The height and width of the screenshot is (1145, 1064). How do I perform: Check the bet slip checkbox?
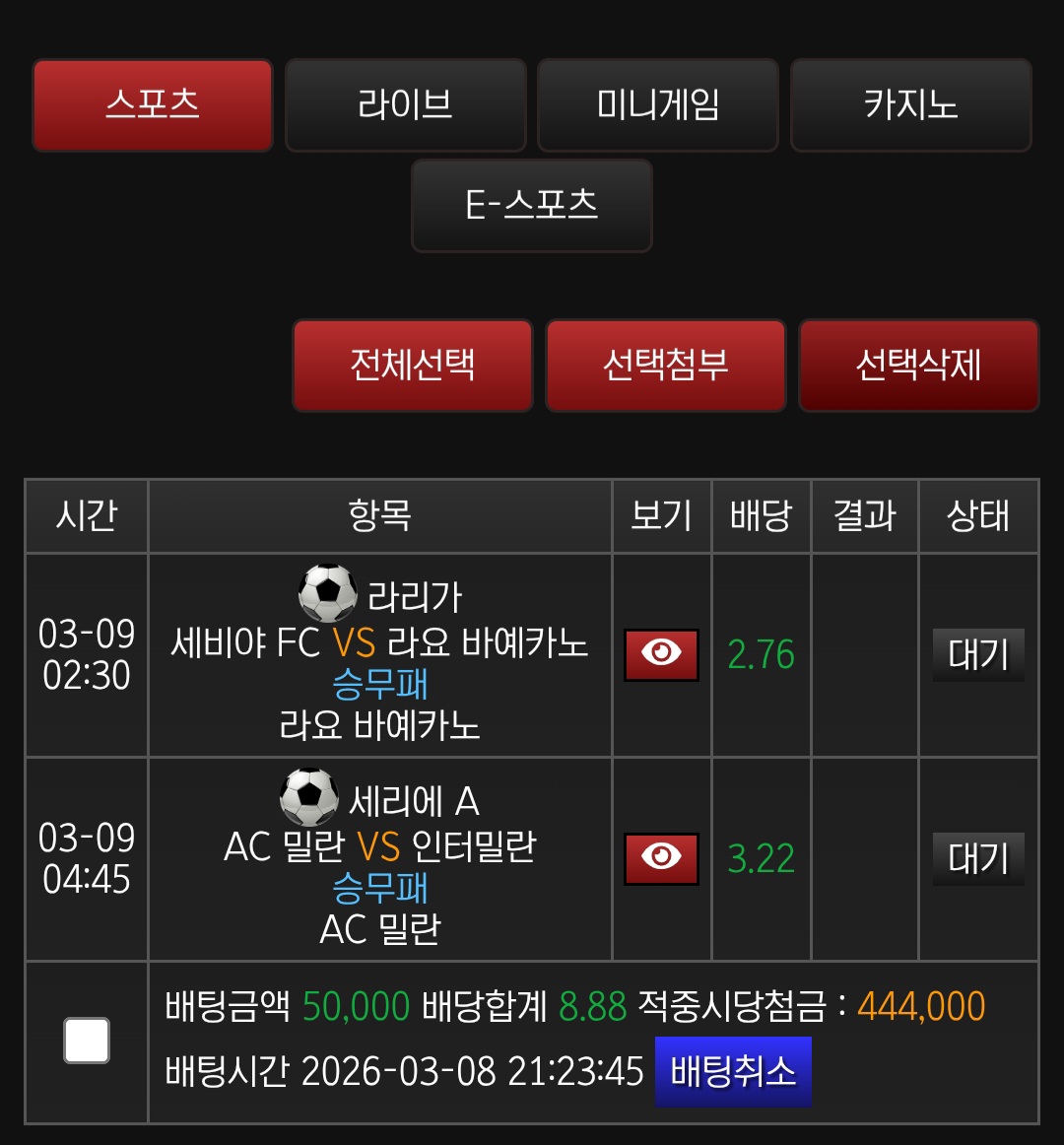tap(87, 1041)
